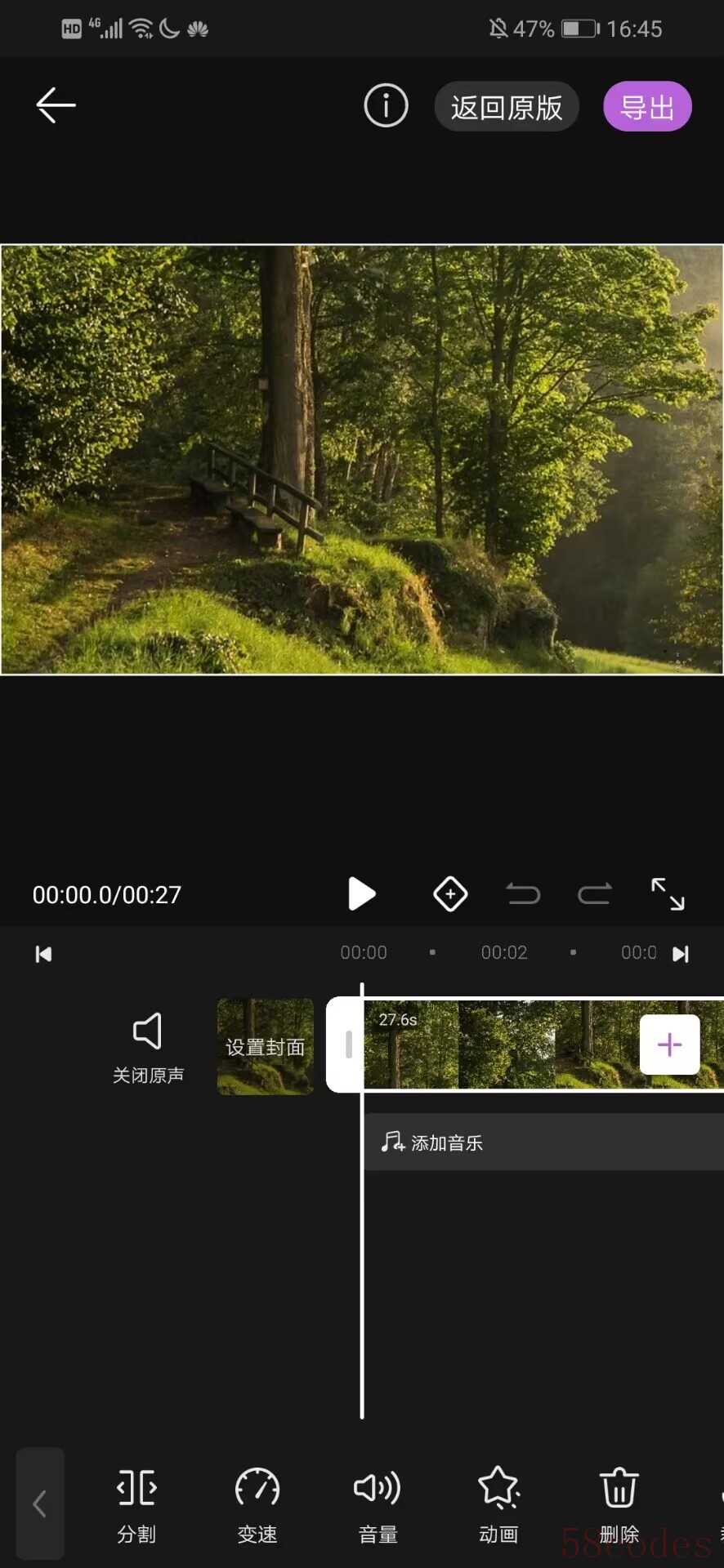Open the info icon
724x1568 pixels.
point(386,106)
